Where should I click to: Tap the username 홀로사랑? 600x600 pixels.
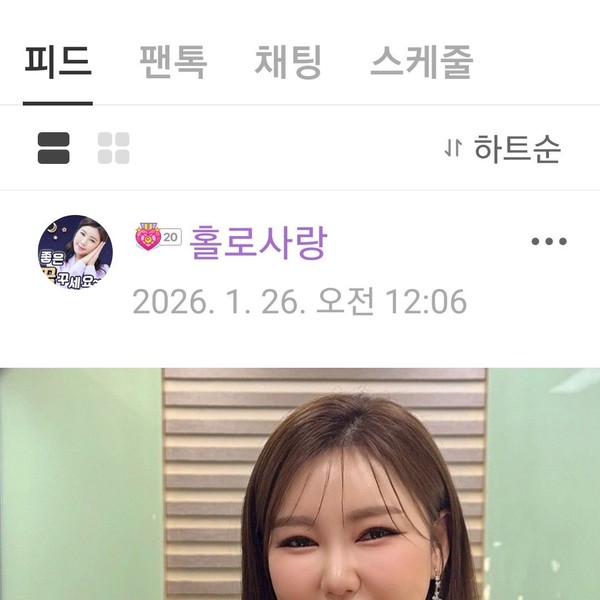pos(257,241)
